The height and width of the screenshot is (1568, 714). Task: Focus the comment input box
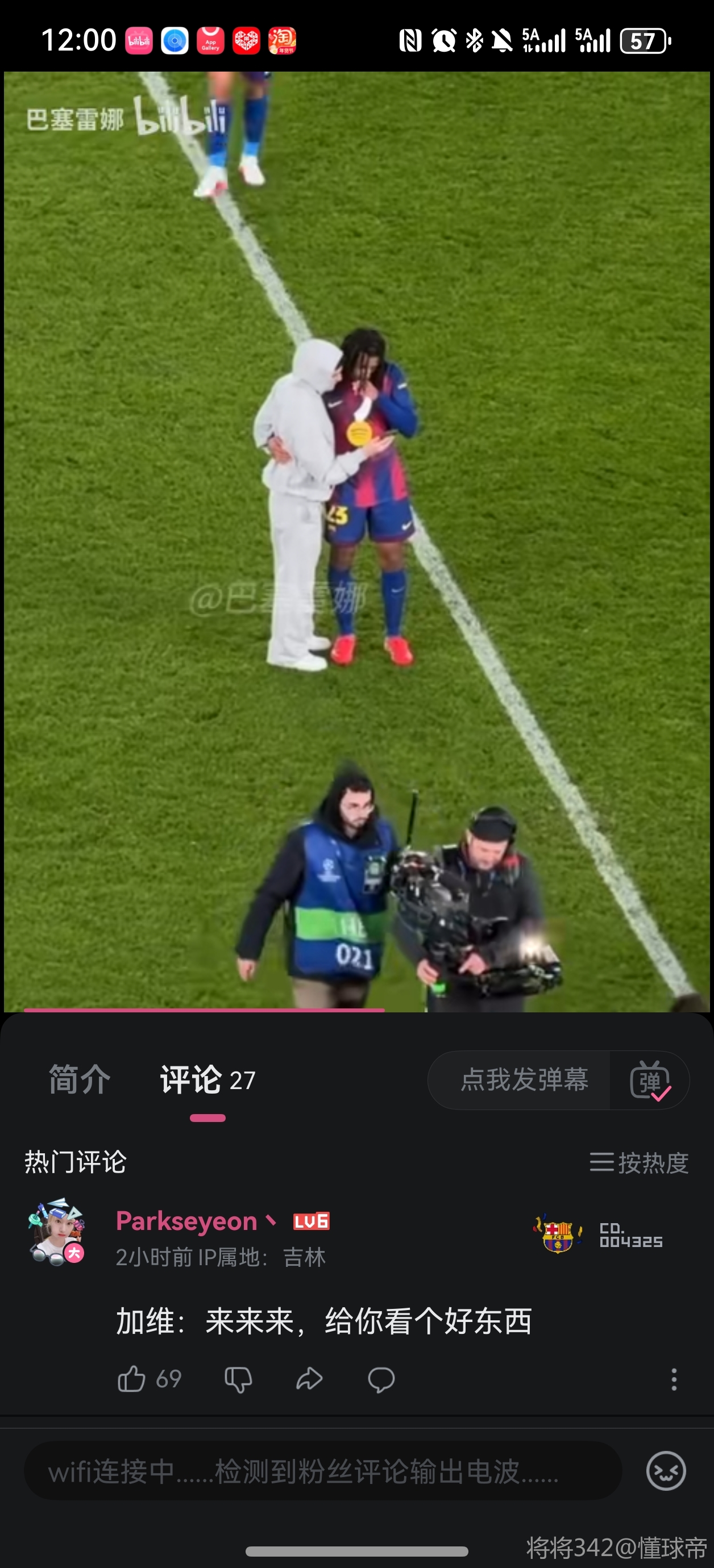[323, 1471]
